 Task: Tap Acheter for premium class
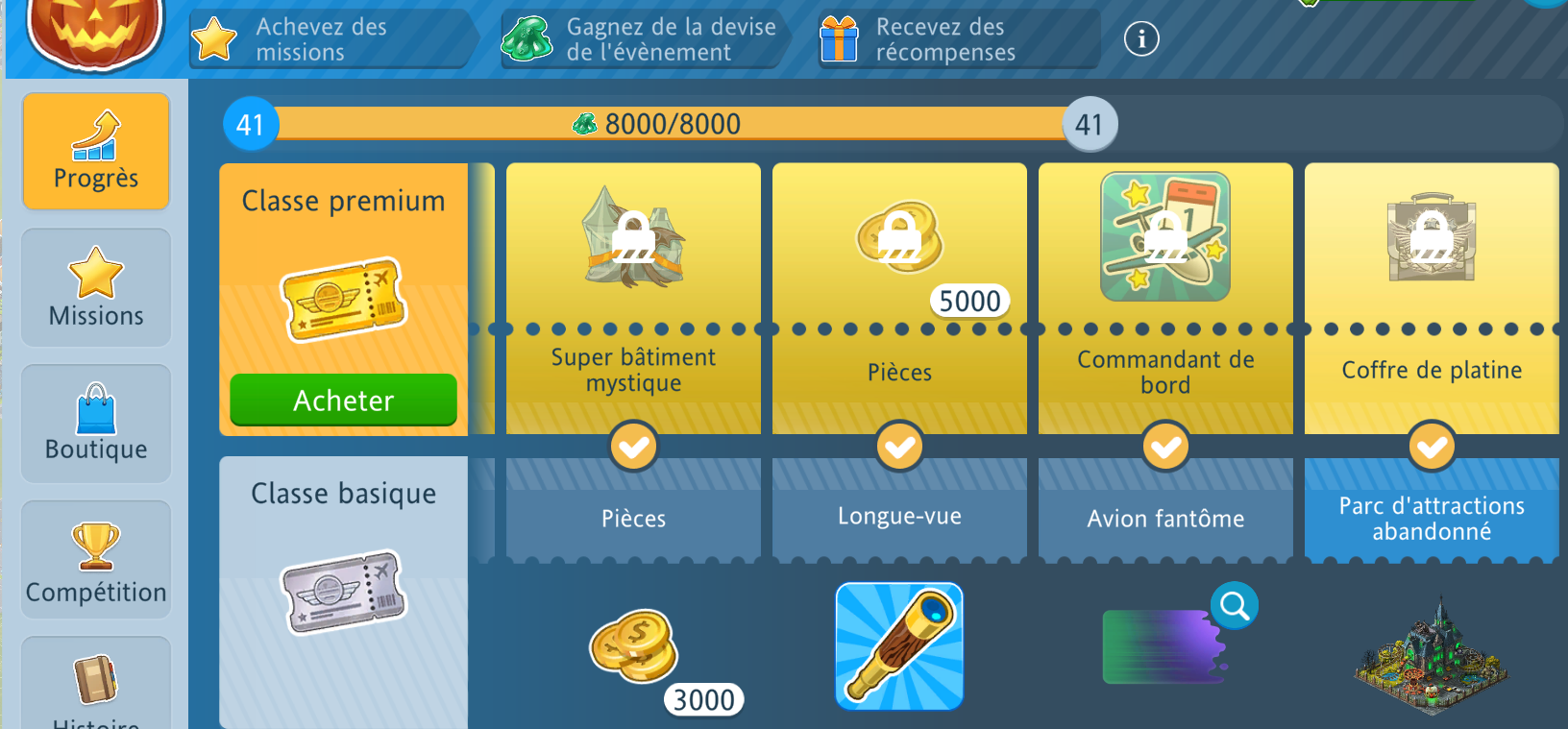(343, 400)
